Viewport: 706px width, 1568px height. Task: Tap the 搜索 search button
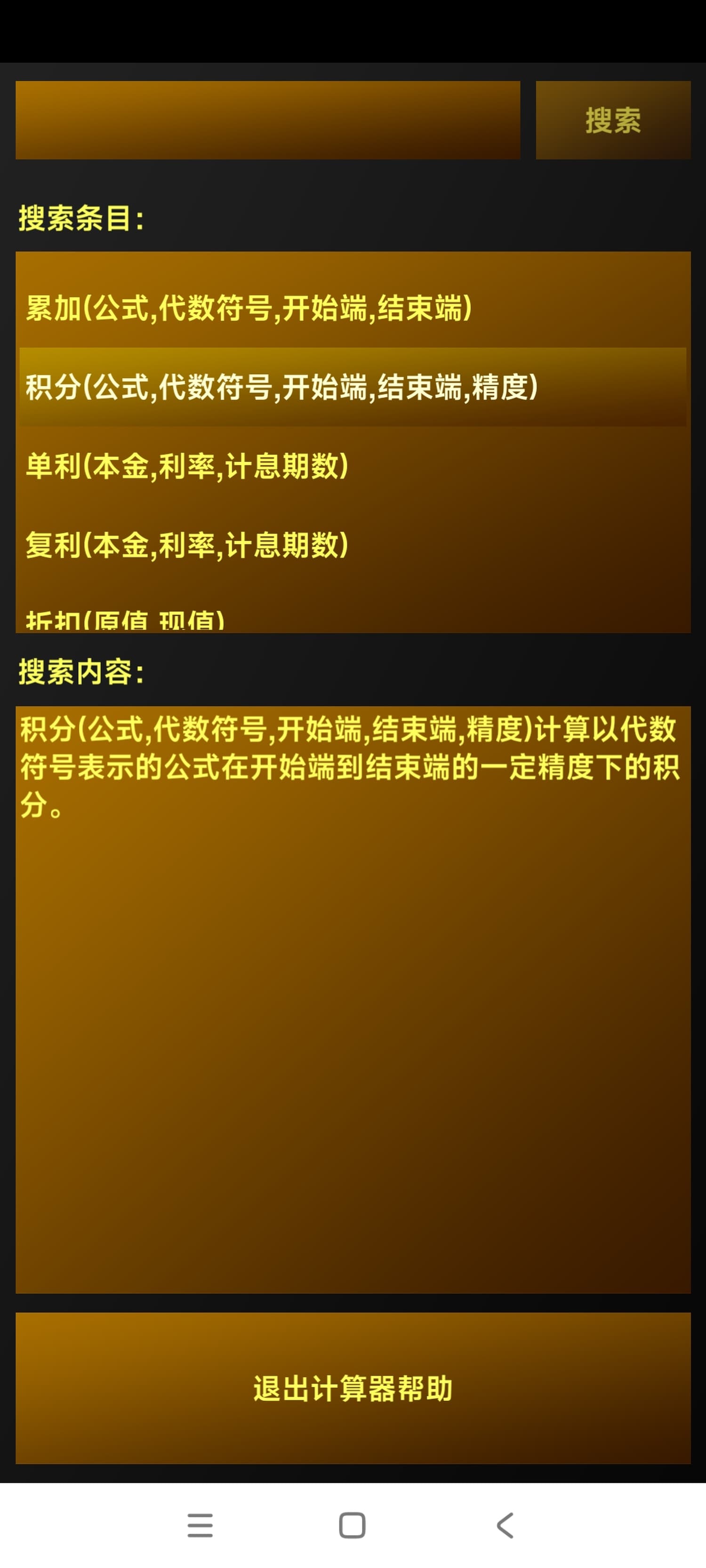click(x=613, y=120)
